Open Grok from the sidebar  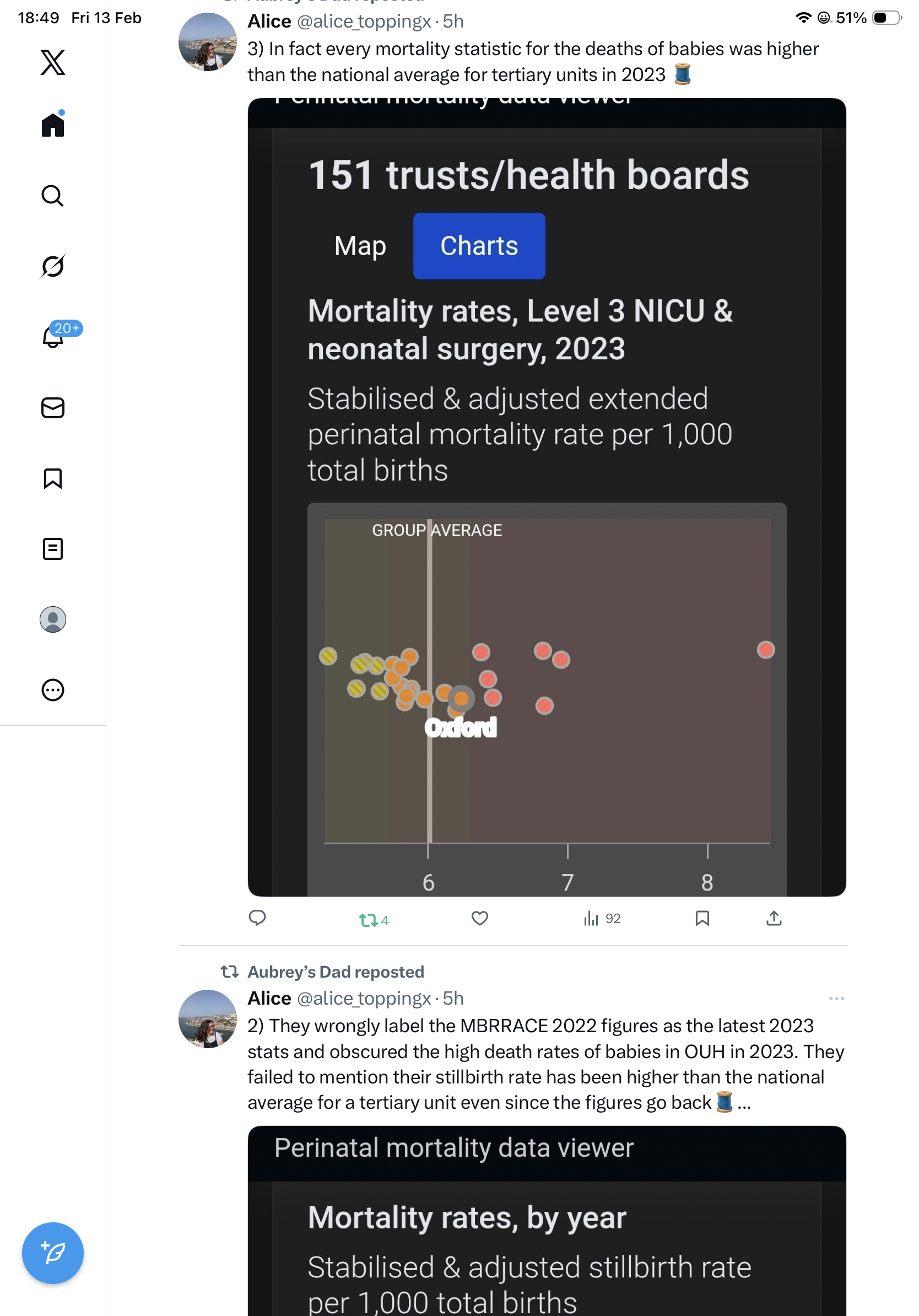(x=53, y=266)
